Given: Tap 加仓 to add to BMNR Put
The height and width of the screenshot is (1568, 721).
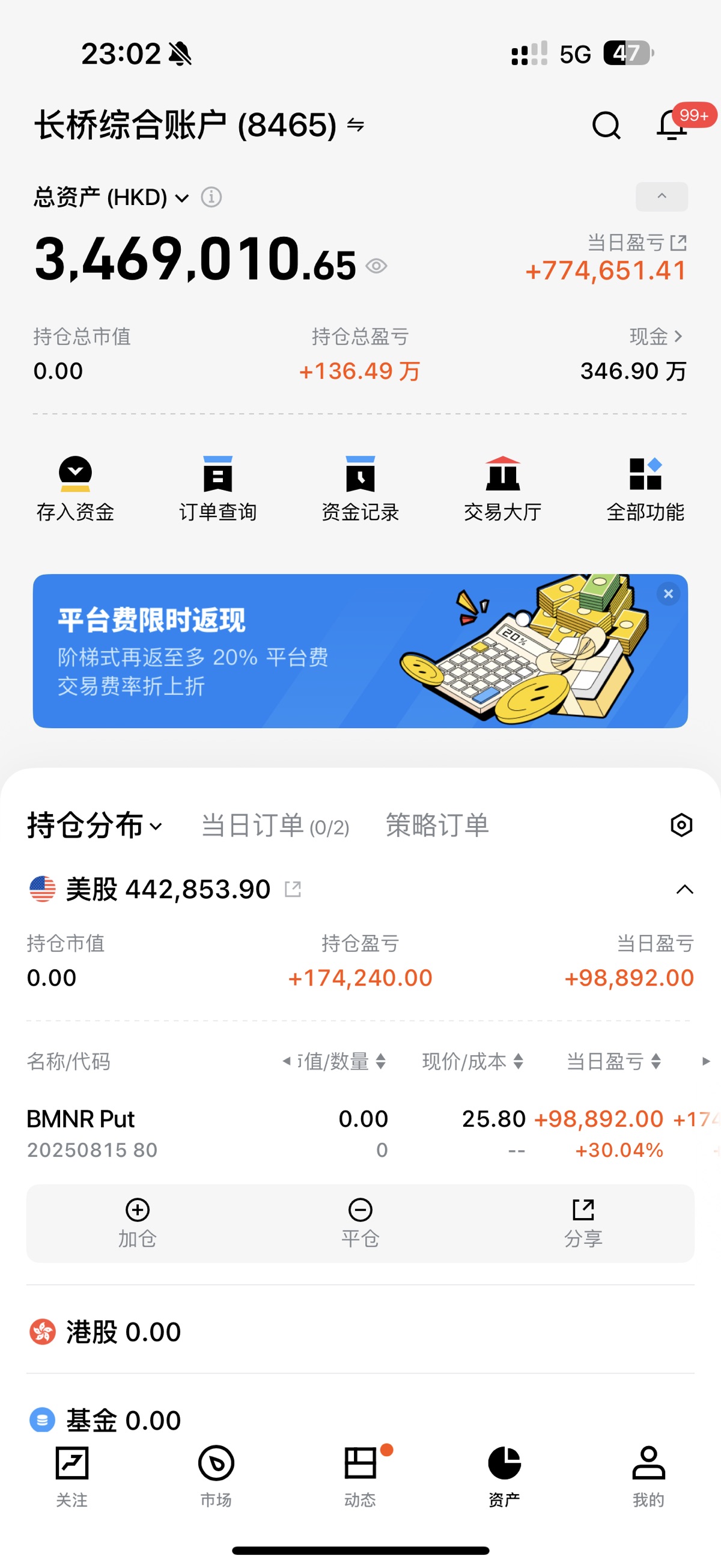Looking at the screenshot, I should (x=138, y=1223).
